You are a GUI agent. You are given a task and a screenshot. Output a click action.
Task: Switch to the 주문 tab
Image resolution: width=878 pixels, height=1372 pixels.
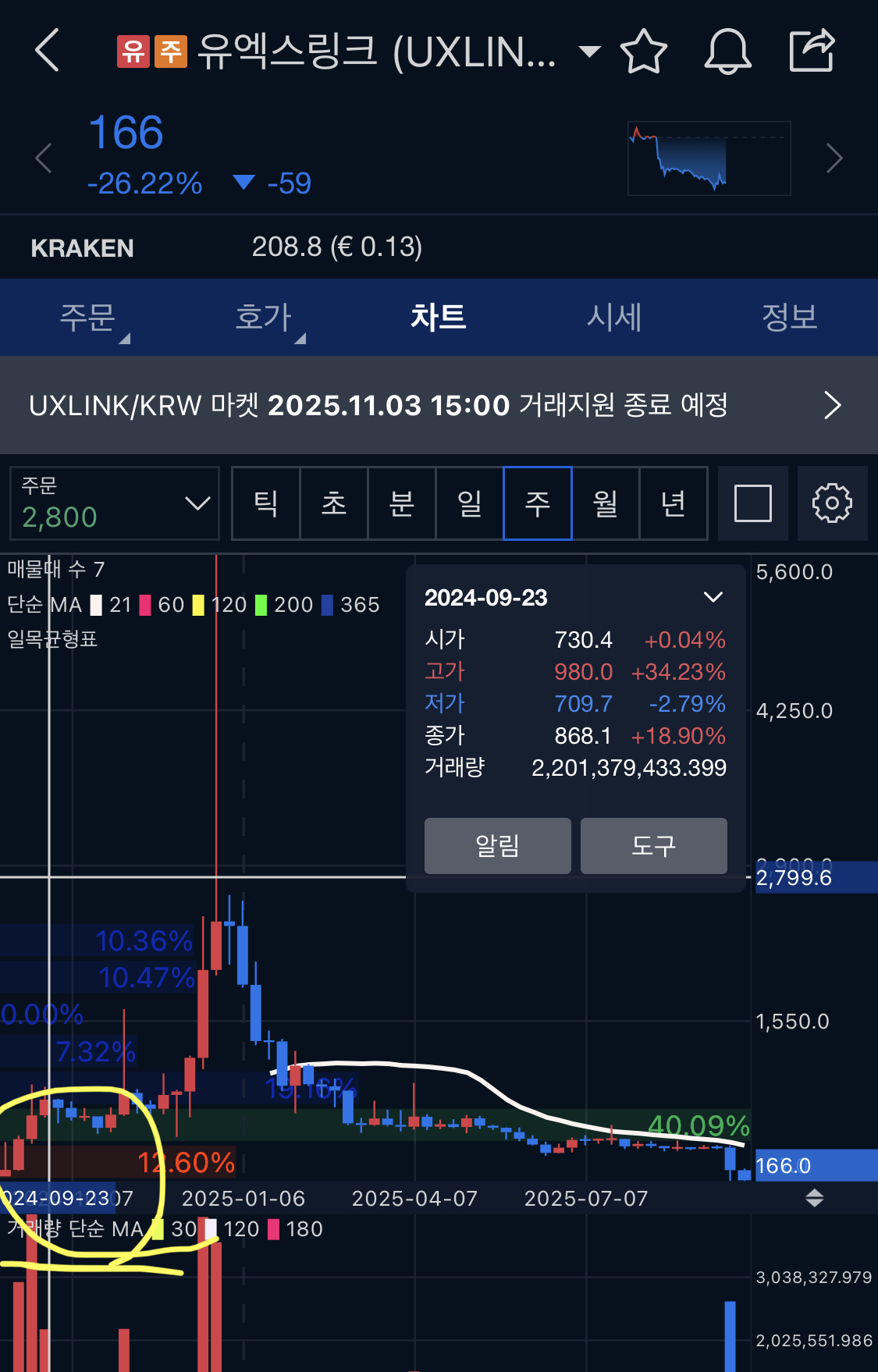click(x=87, y=317)
